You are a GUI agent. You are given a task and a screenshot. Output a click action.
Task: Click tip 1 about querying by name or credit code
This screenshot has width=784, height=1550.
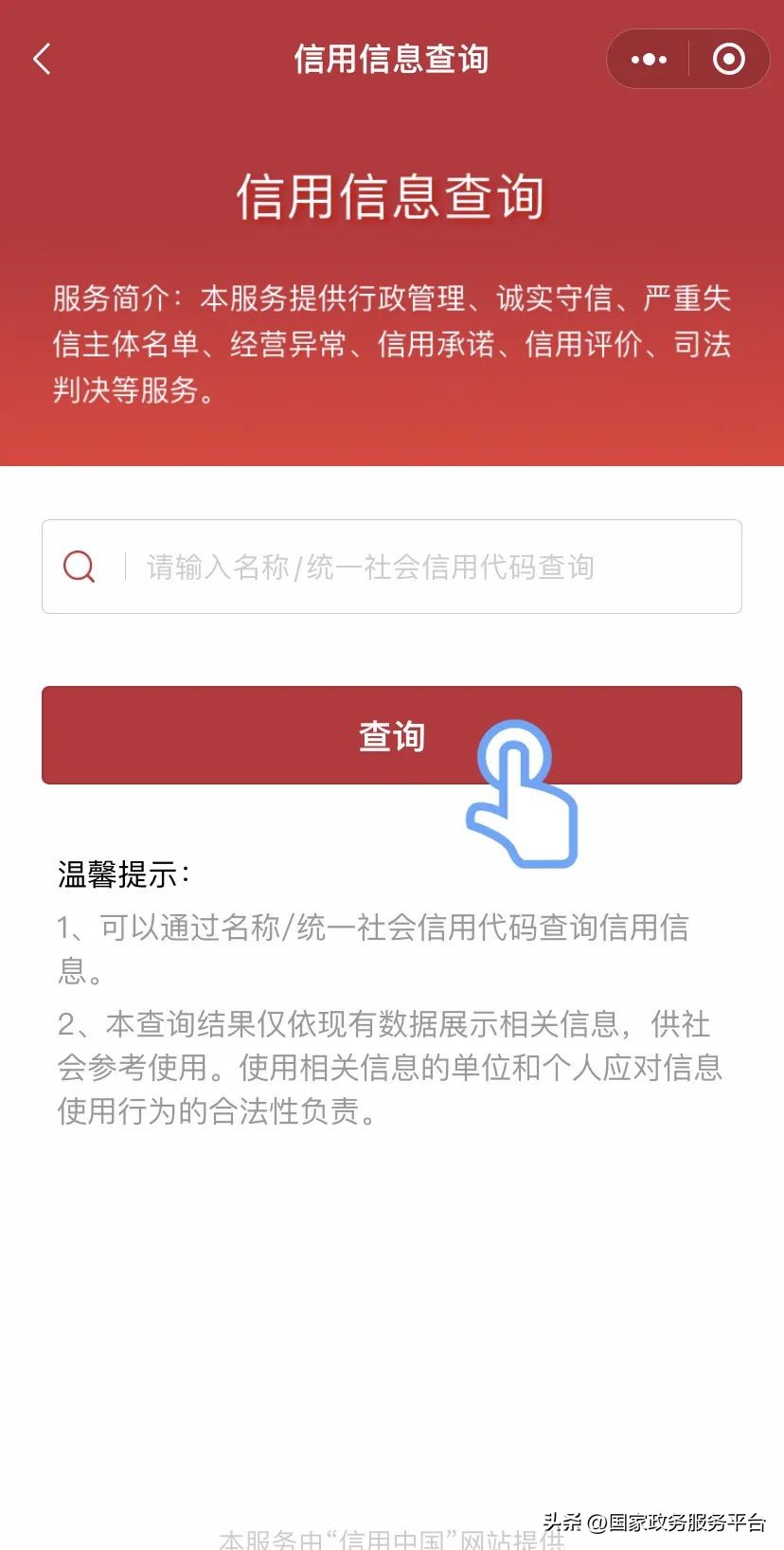(x=374, y=947)
